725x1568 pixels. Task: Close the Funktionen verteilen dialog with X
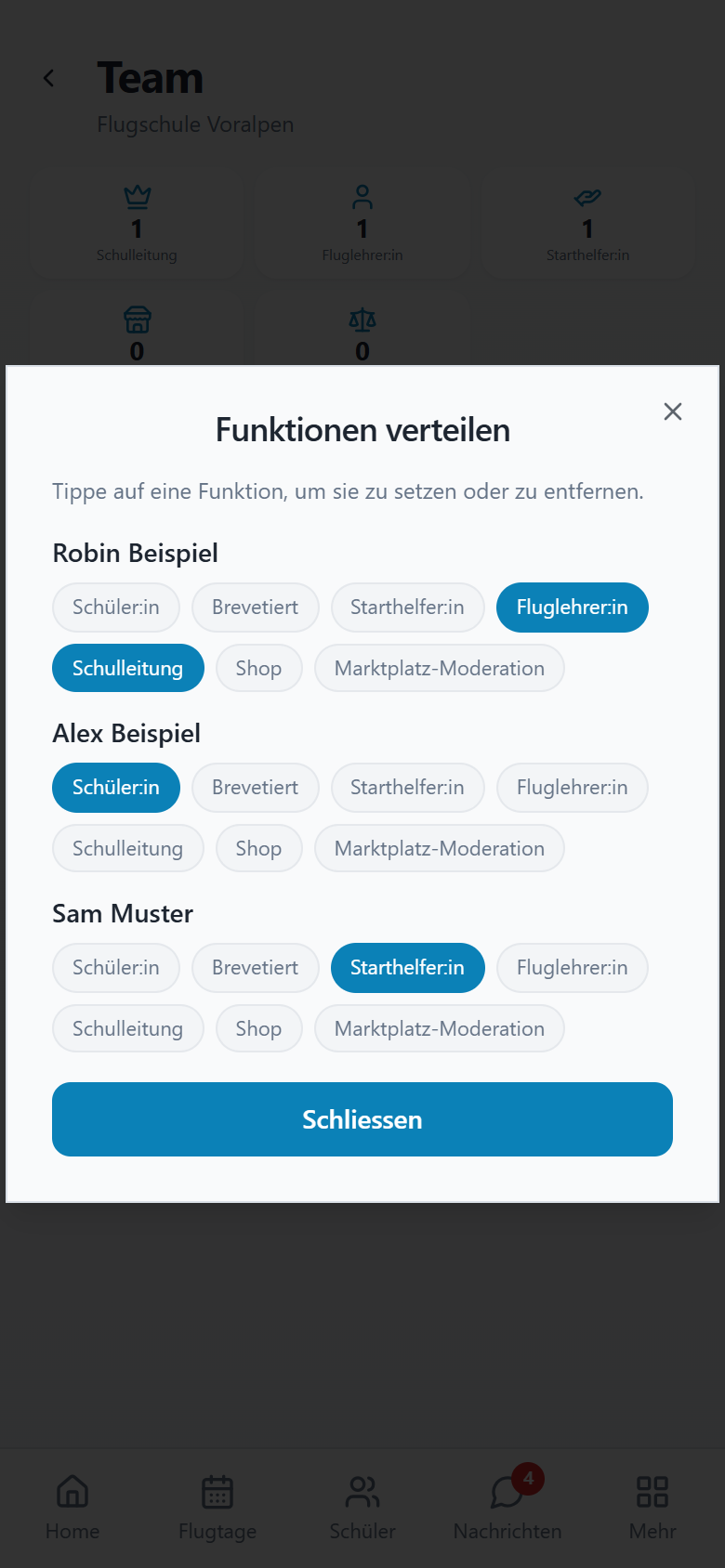(673, 412)
